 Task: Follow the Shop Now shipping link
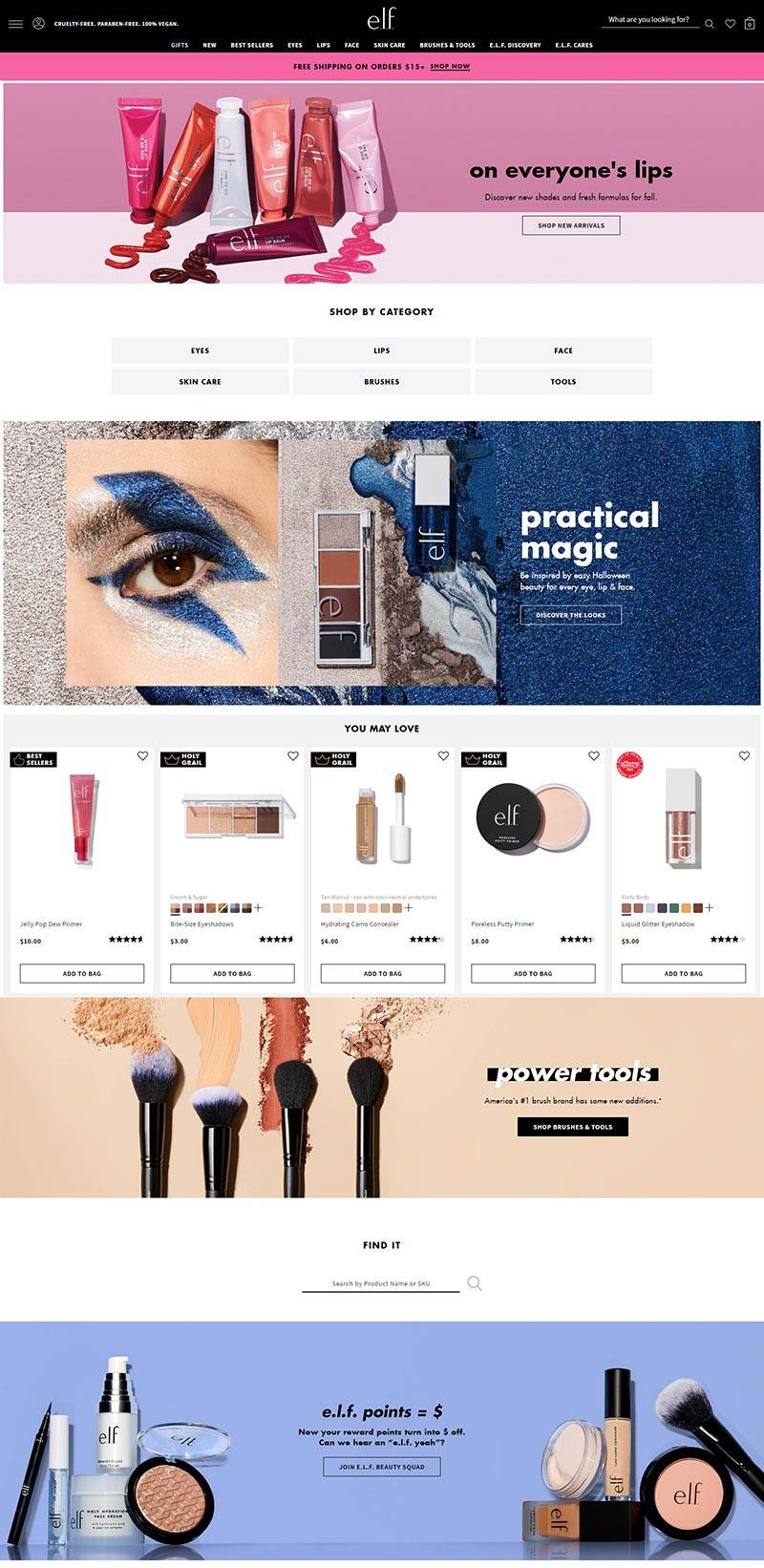tap(450, 67)
